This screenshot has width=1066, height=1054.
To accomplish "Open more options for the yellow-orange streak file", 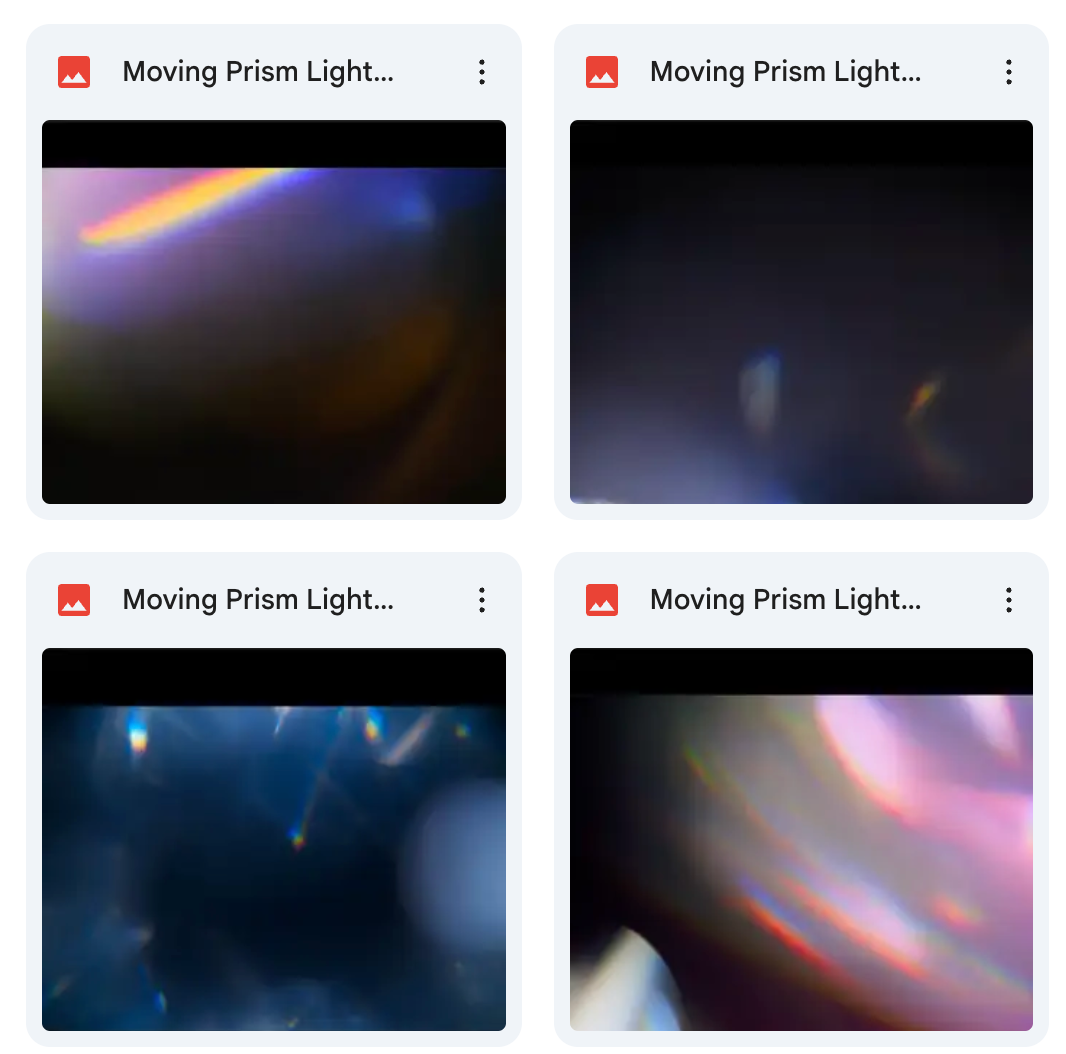I will point(481,72).
